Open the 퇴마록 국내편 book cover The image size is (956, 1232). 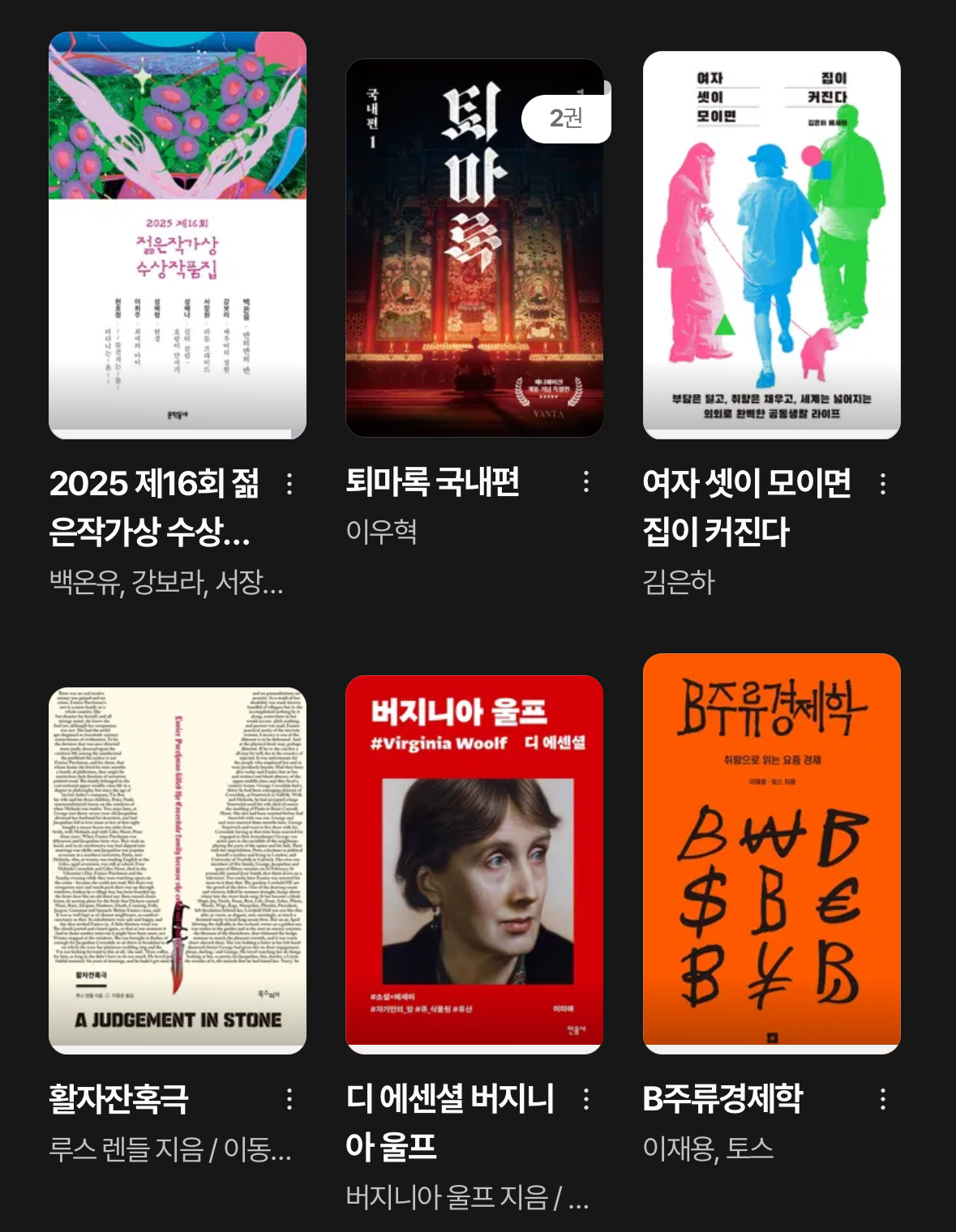point(474,248)
